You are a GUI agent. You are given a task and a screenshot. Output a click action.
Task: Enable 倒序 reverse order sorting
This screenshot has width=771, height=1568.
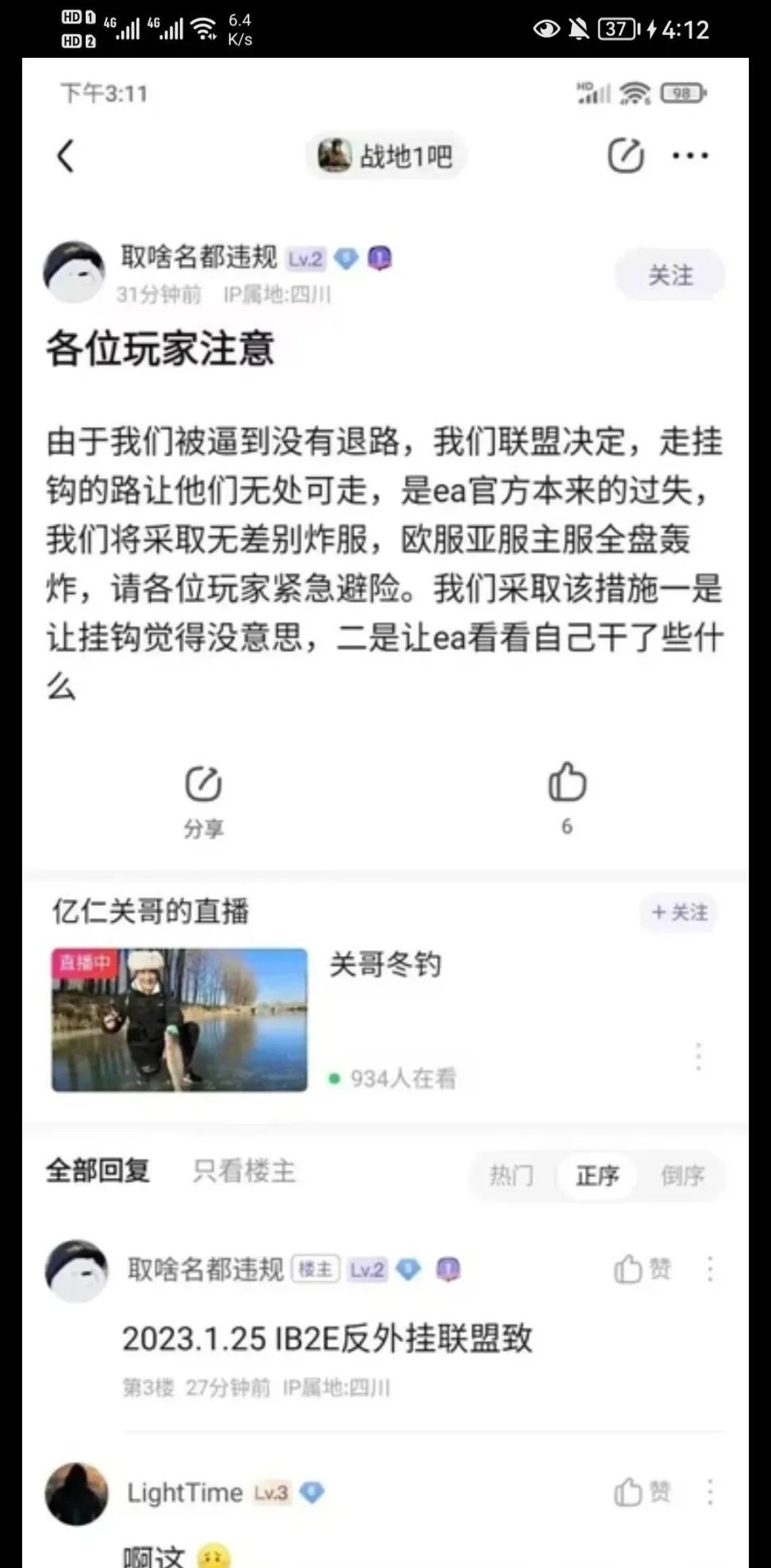pyautogui.click(x=682, y=1177)
